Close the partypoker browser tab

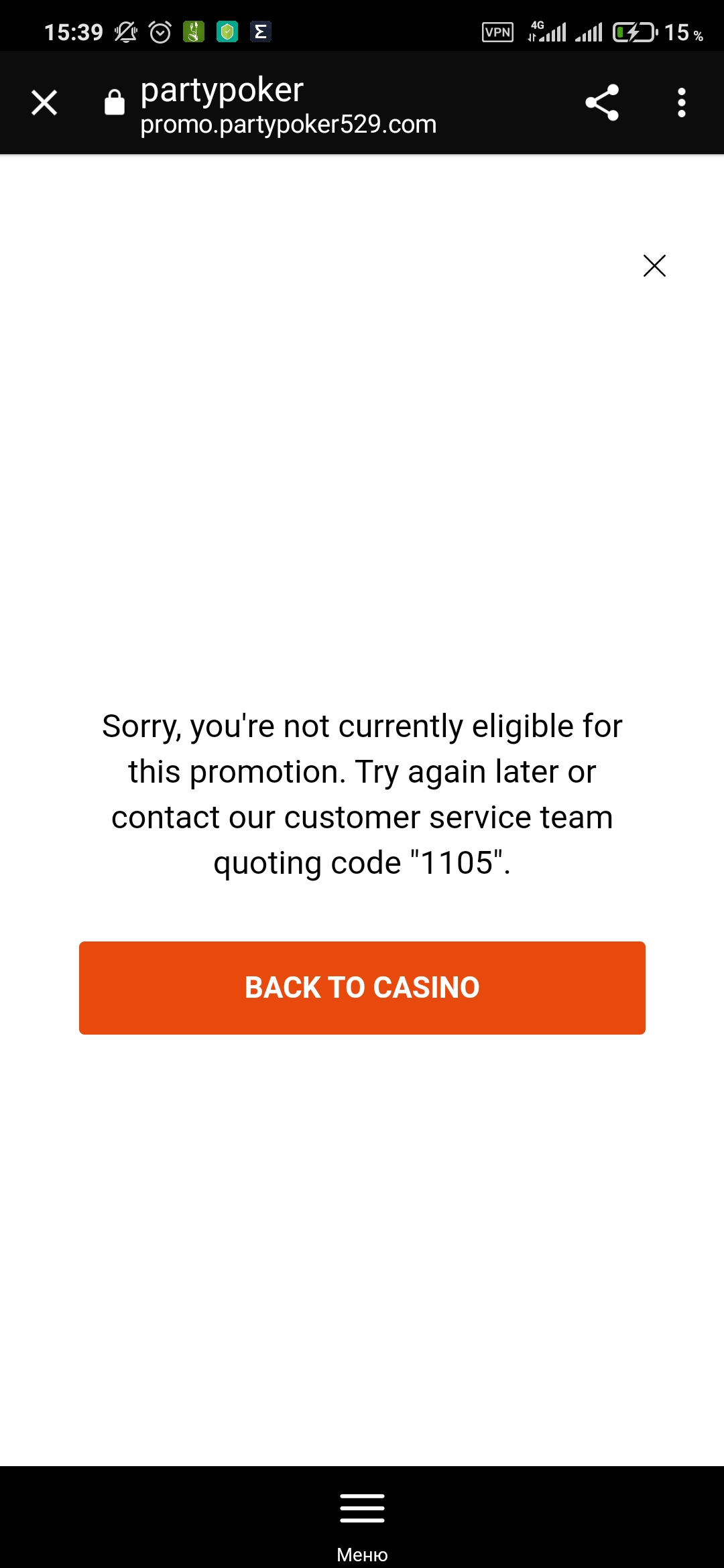[x=44, y=103]
